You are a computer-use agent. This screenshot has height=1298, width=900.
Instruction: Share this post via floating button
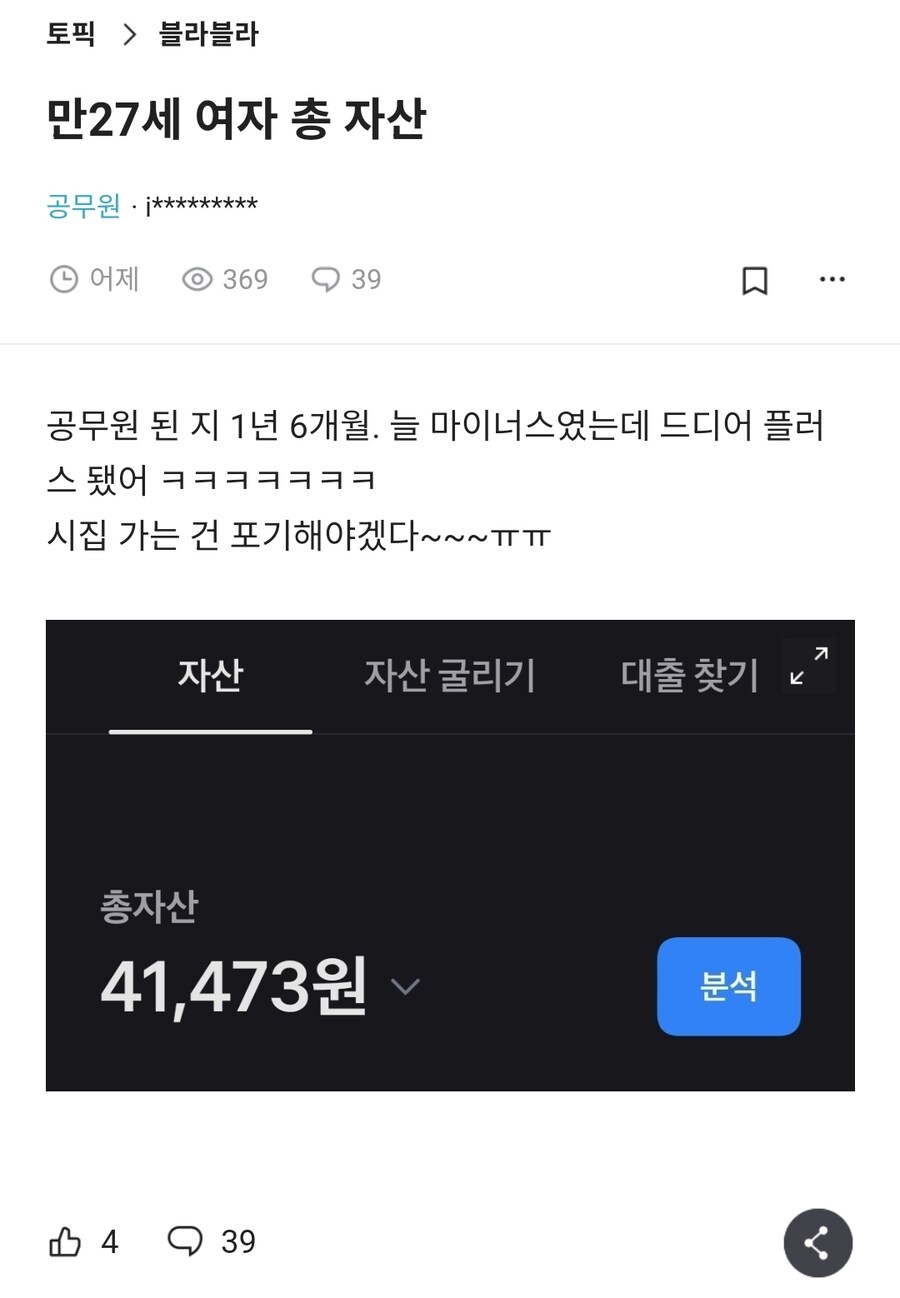point(818,1243)
